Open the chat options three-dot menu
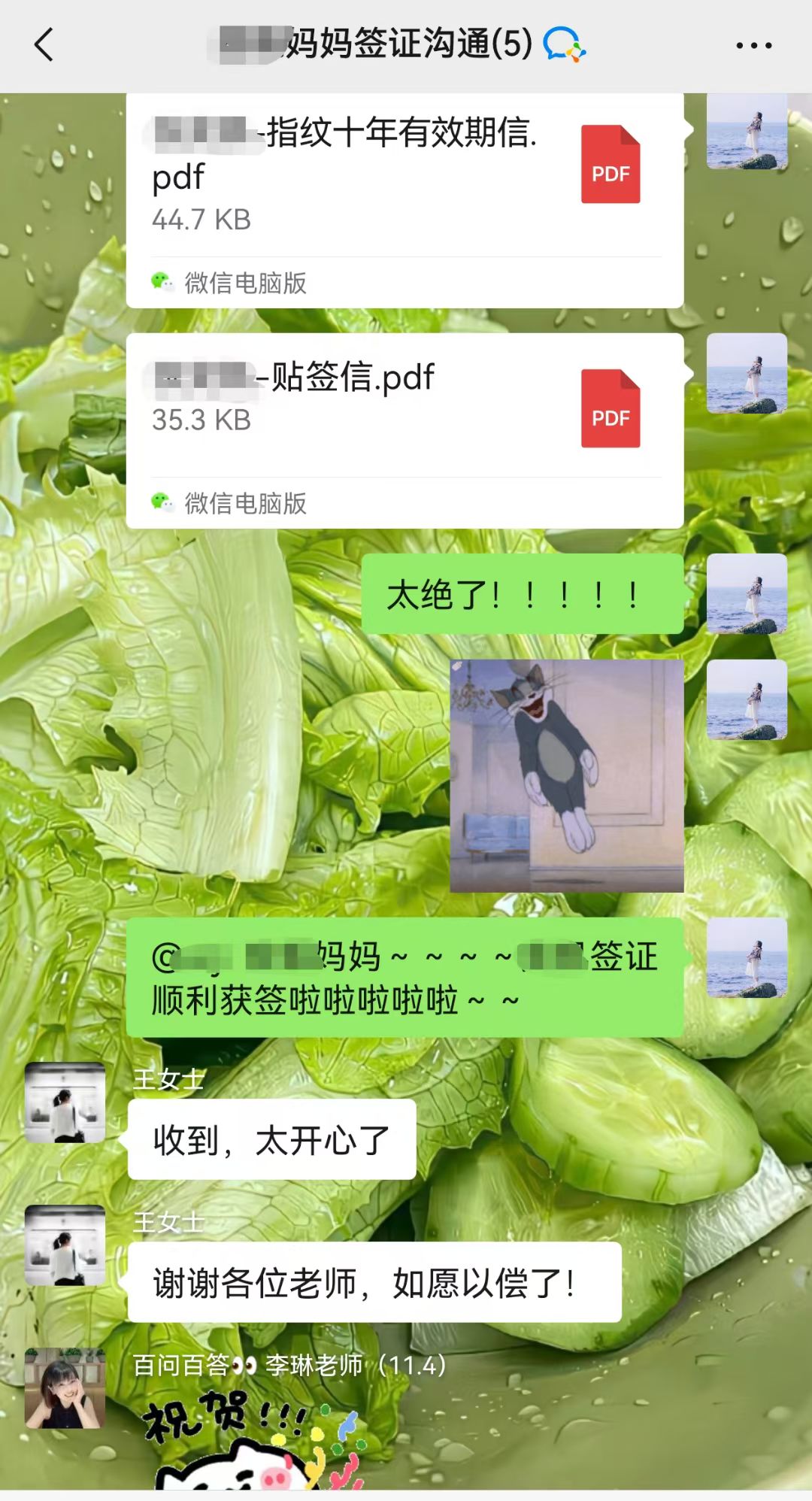The image size is (812, 1501). (753, 46)
